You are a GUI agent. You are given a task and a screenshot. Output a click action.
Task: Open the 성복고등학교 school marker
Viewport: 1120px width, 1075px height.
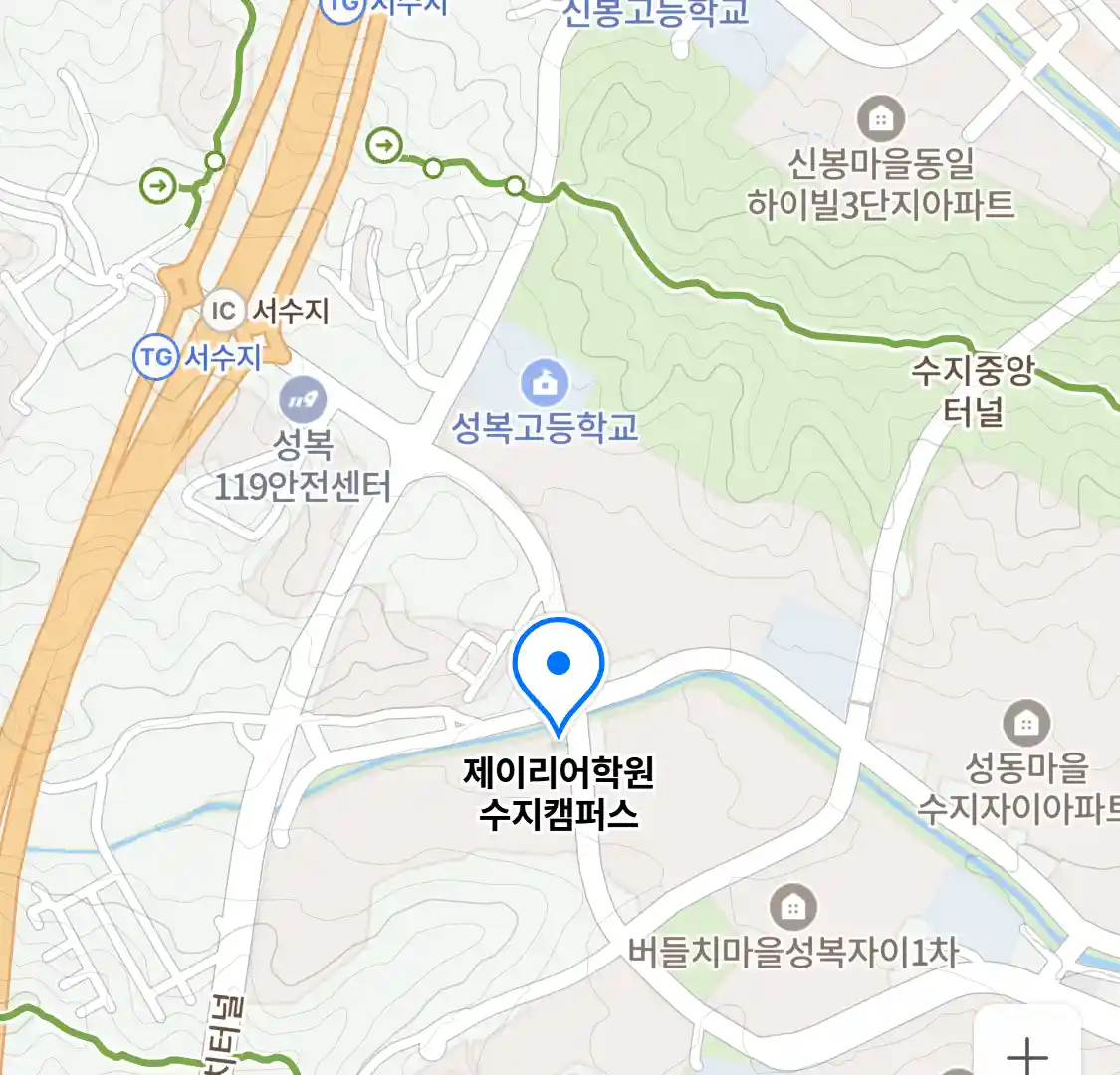[544, 383]
